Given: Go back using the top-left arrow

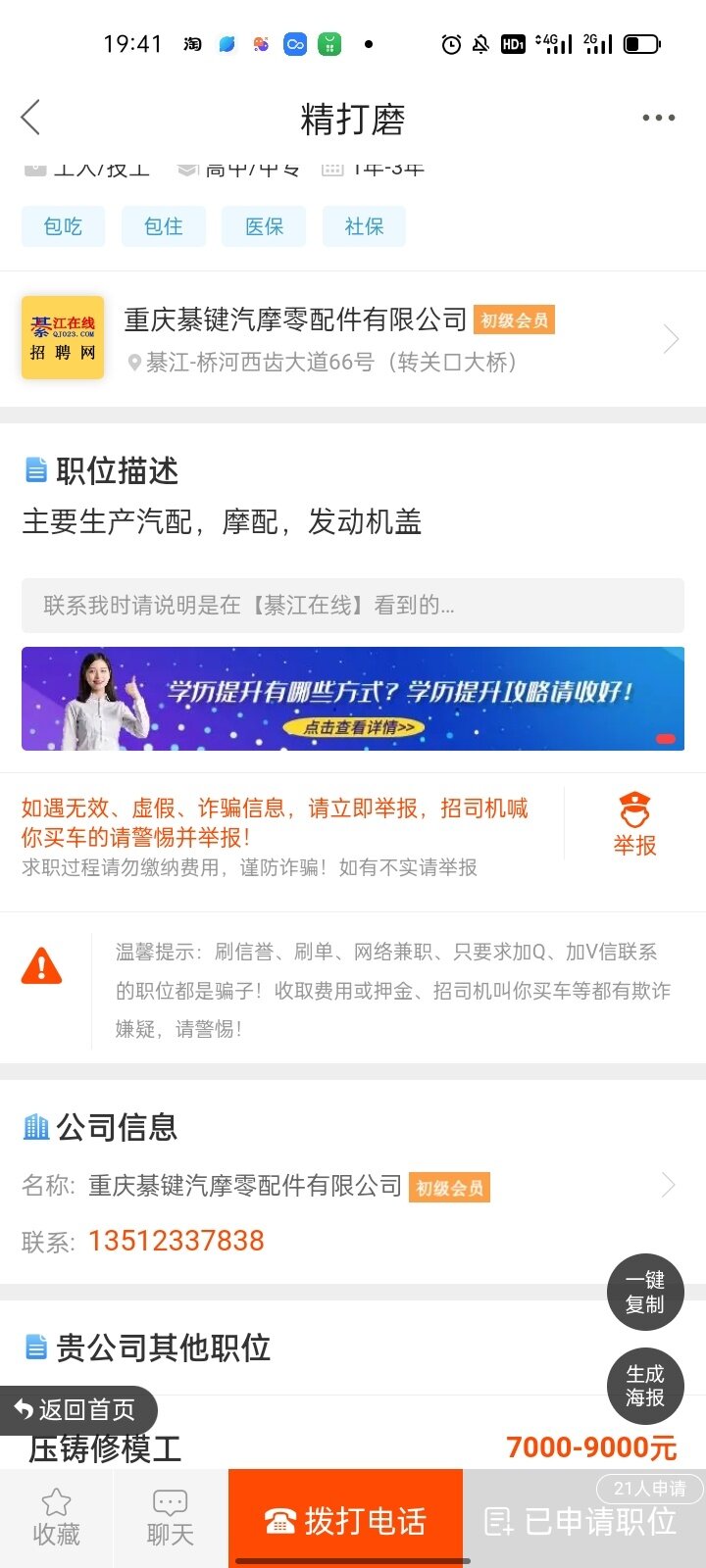Looking at the screenshot, I should 31,118.
